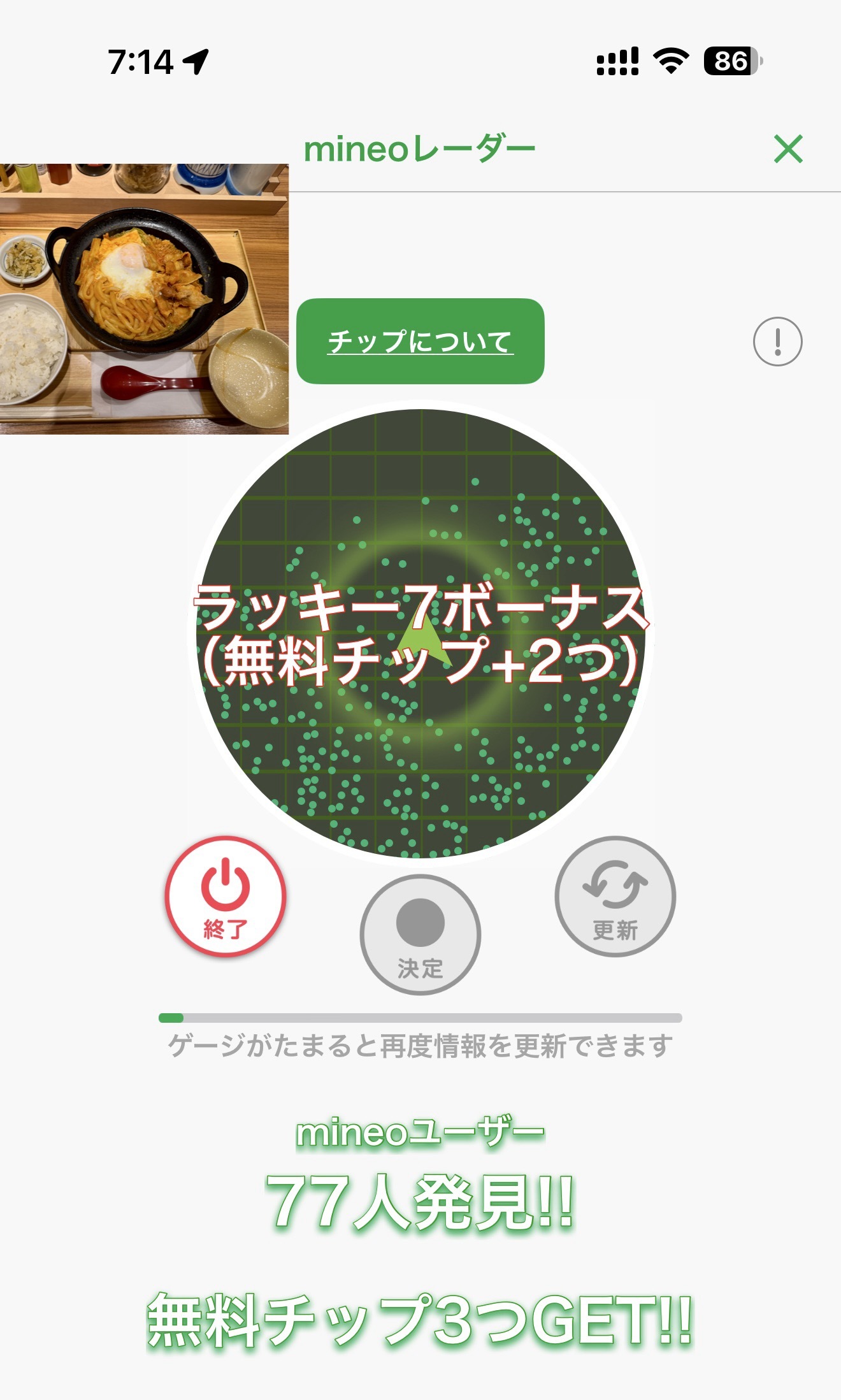
Task: Close the mineo radar screen
Action: [x=788, y=149]
